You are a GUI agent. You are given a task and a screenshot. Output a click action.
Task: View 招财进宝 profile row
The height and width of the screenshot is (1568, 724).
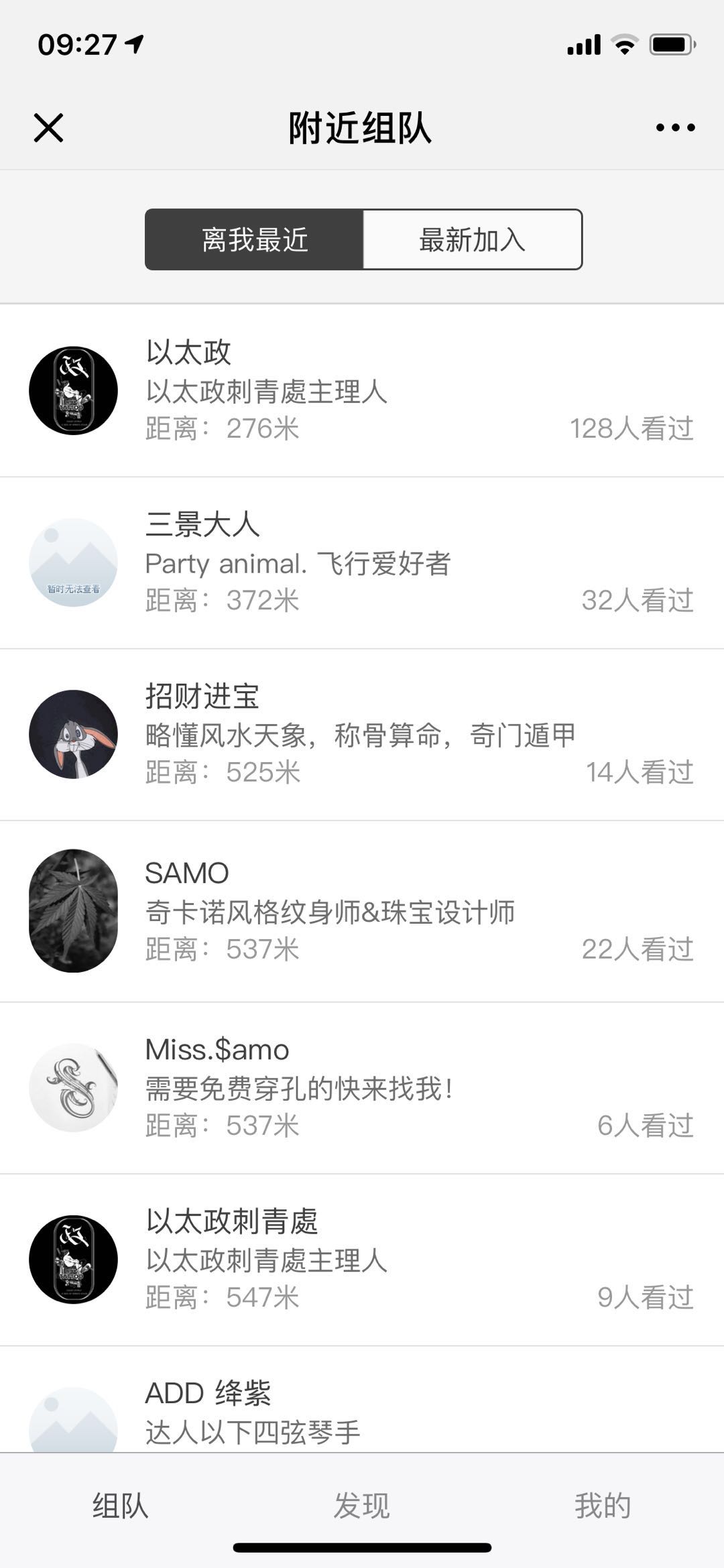click(362, 734)
